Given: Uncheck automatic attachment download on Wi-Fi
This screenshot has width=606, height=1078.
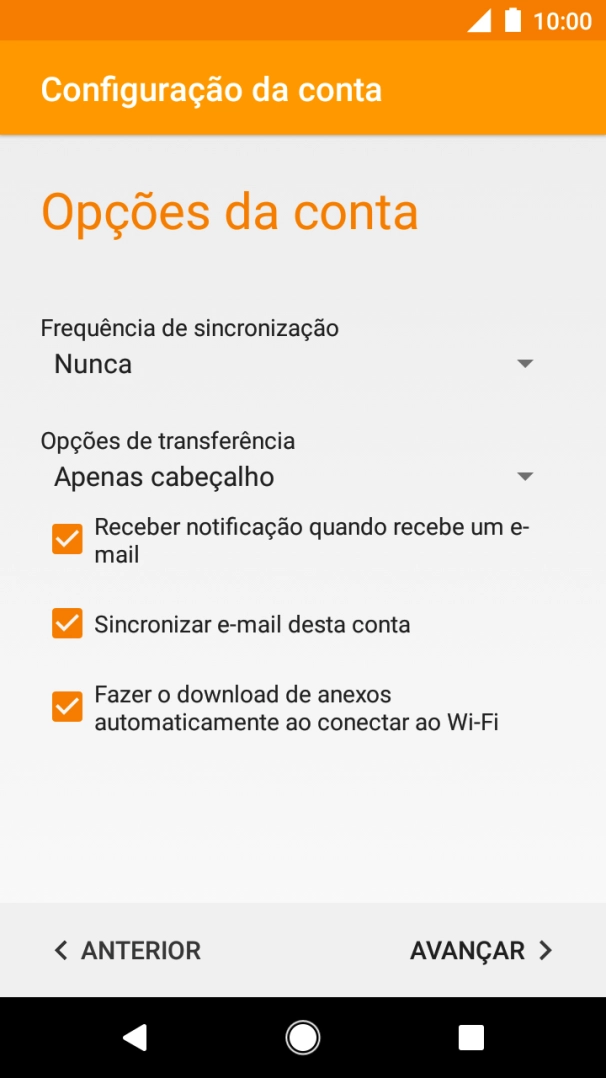Looking at the screenshot, I should (67, 707).
